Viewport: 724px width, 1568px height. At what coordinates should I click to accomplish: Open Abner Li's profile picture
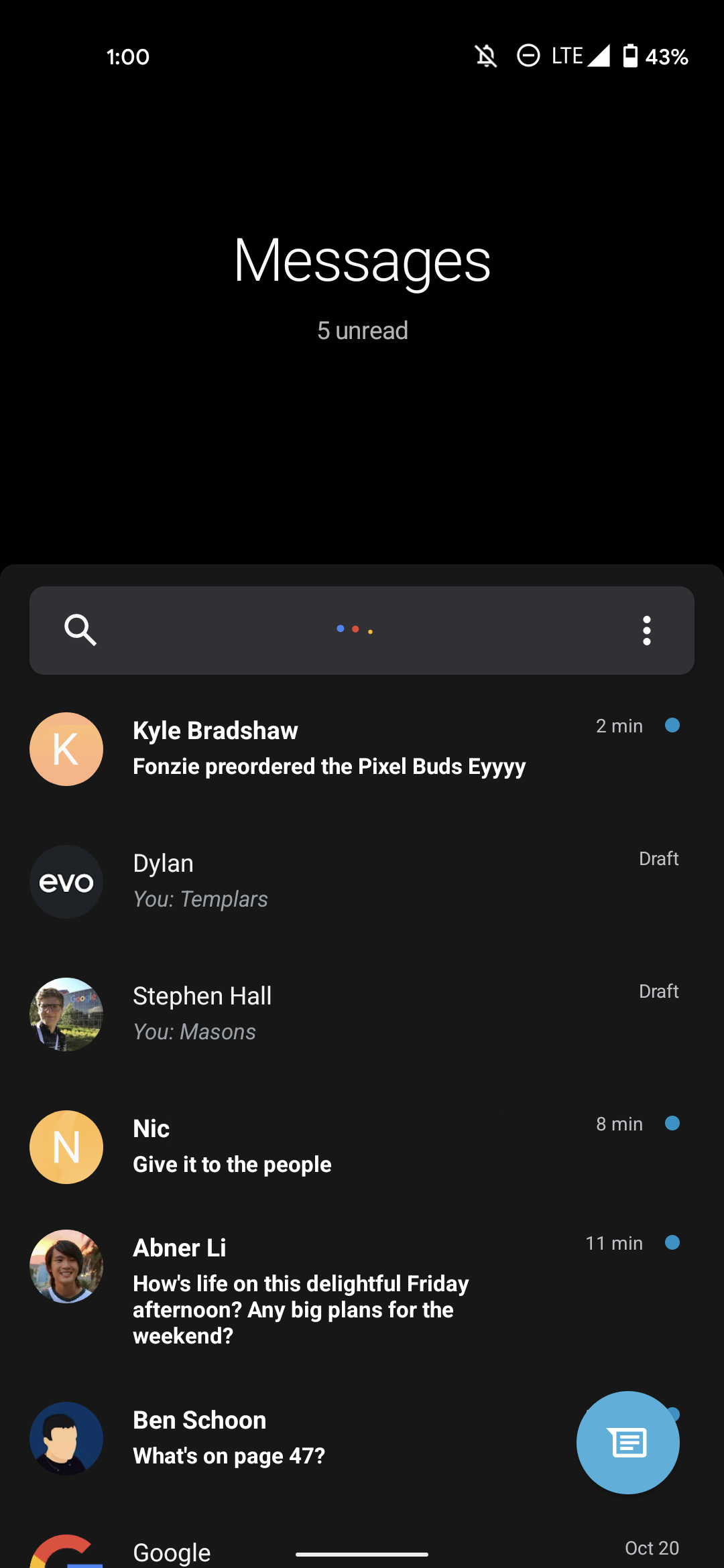(66, 1266)
